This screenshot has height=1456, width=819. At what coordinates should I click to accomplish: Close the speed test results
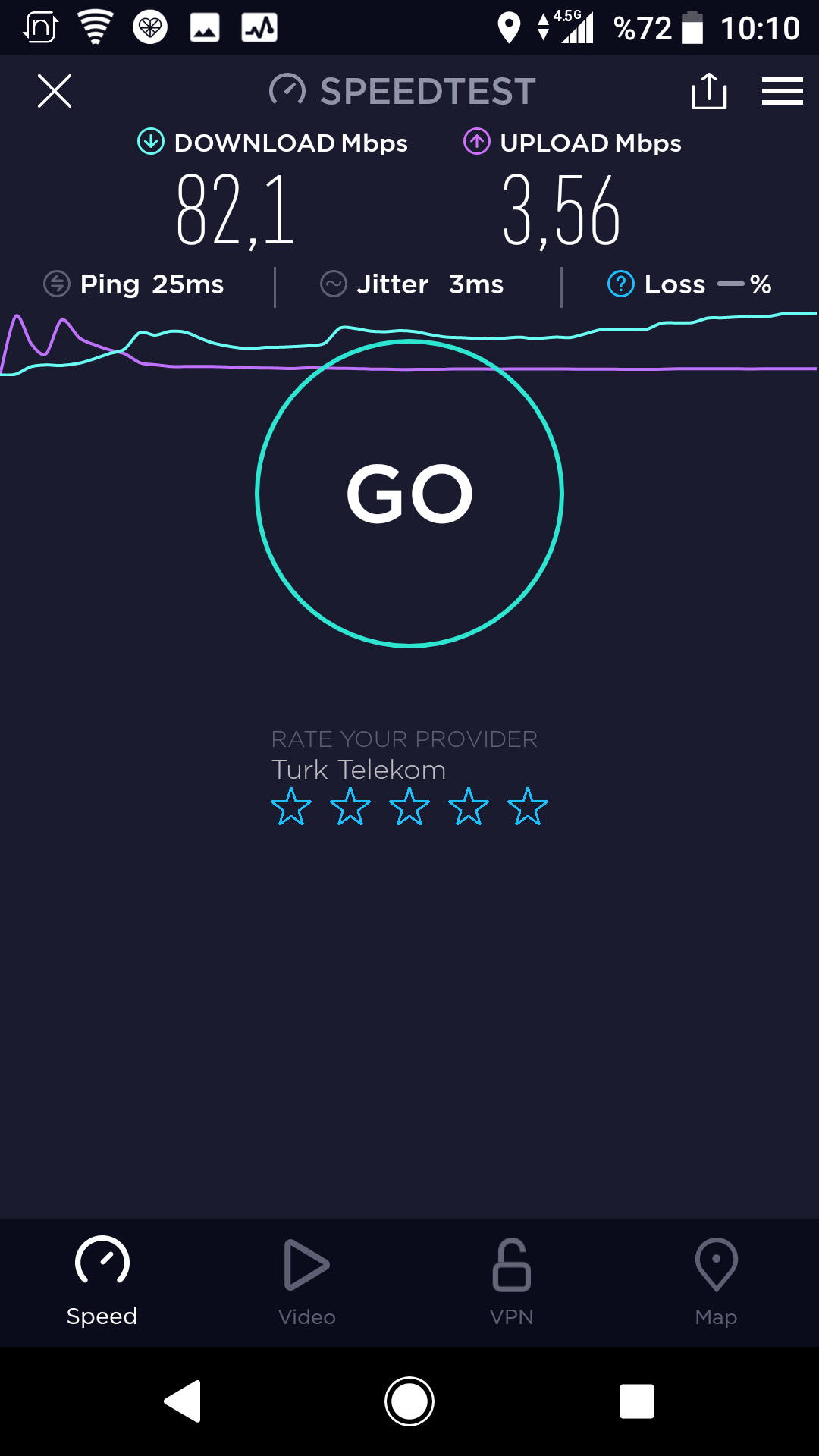pyautogui.click(x=55, y=91)
